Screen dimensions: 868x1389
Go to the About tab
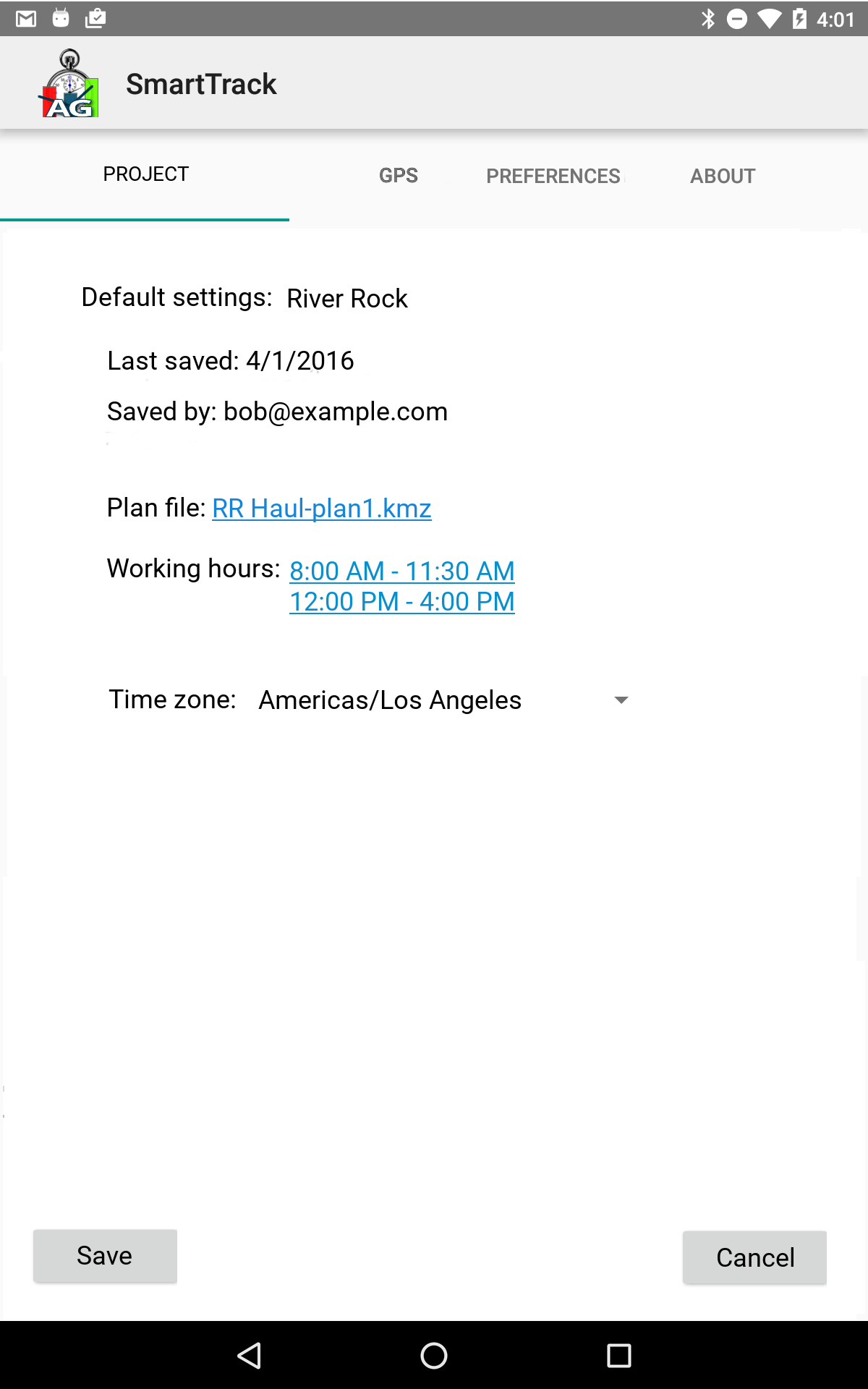coord(722,176)
